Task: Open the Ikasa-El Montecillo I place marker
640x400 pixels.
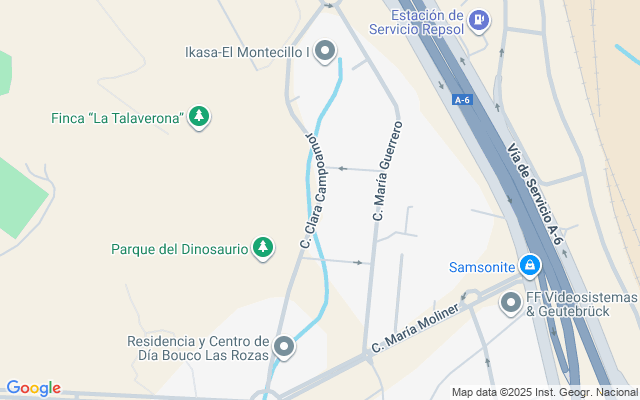Action: coord(325,52)
